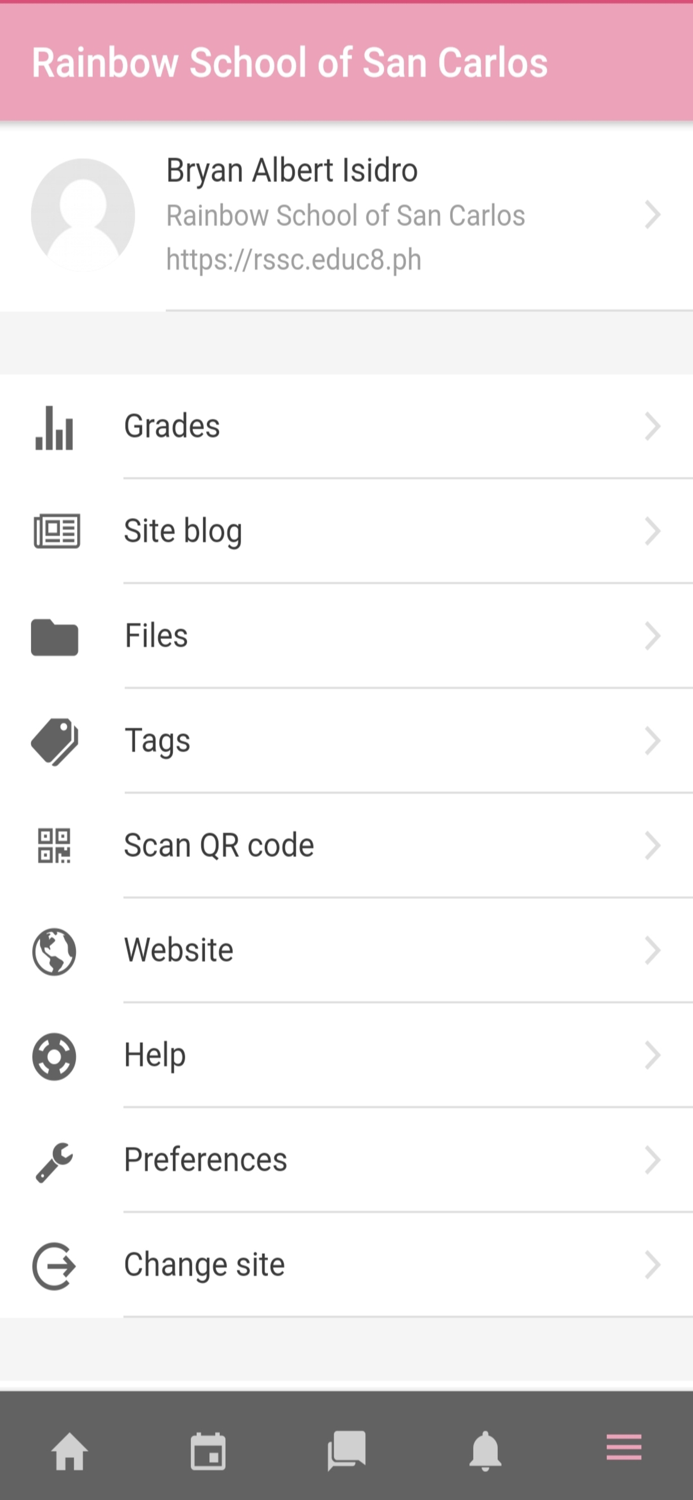Viewport: 693px width, 1500px height.
Task: Check the notifications bell tab
Action: pyautogui.click(x=485, y=1450)
